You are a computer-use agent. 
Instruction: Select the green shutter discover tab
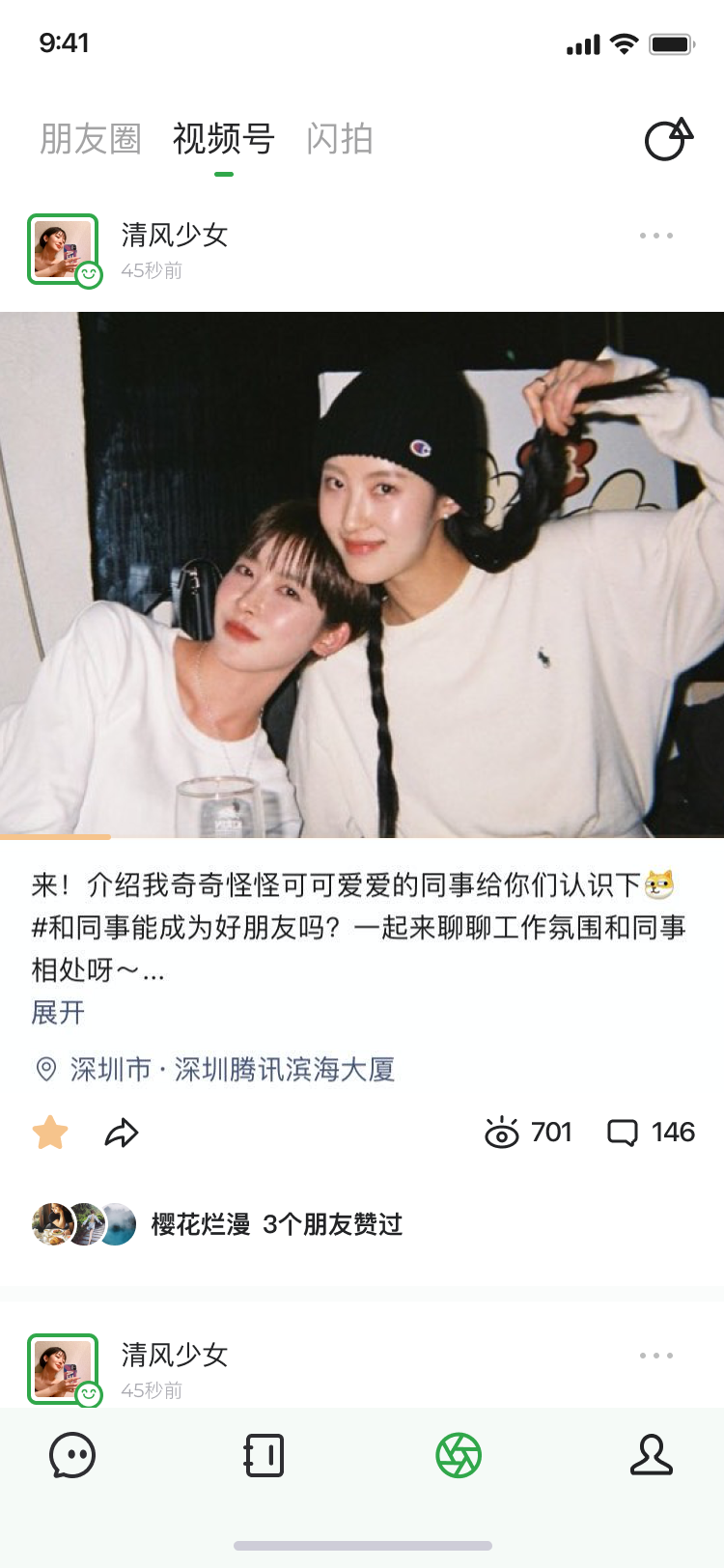(459, 1455)
